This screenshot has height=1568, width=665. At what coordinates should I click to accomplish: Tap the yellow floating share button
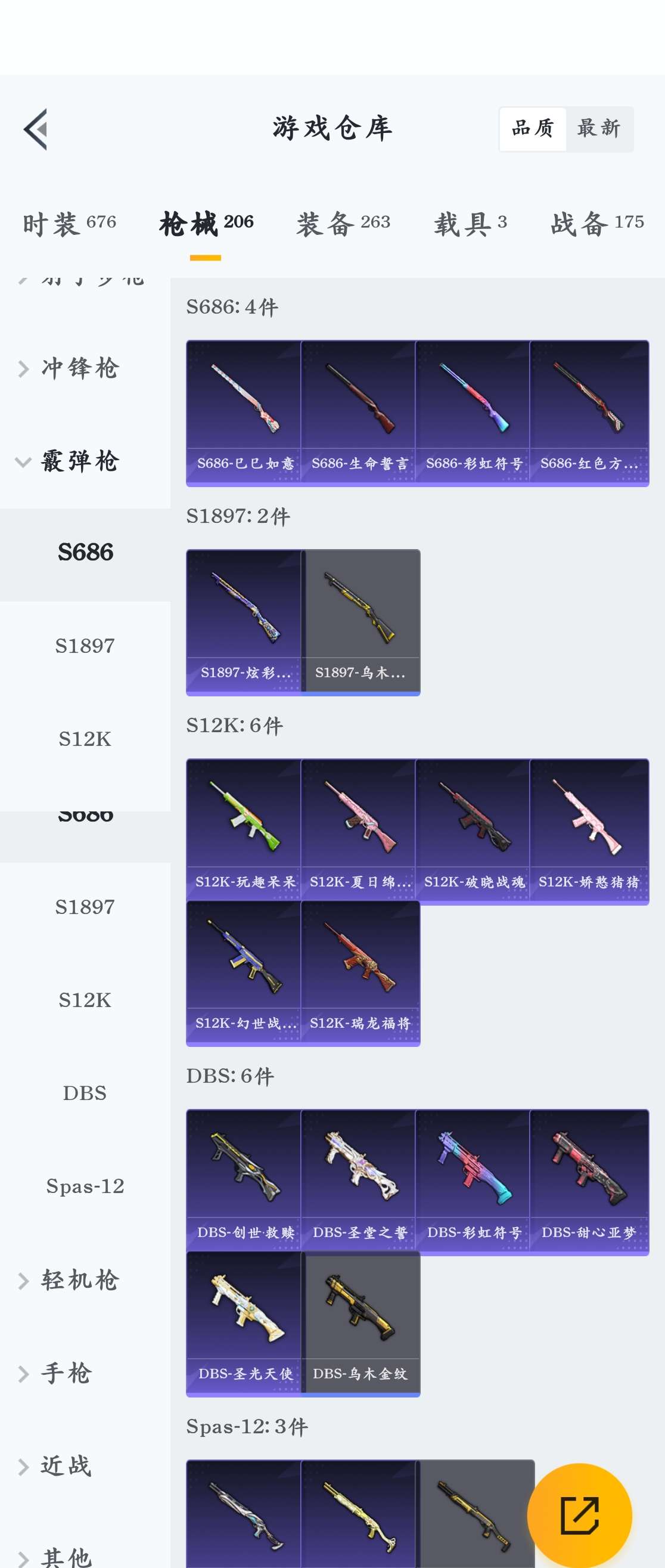click(x=579, y=1515)
